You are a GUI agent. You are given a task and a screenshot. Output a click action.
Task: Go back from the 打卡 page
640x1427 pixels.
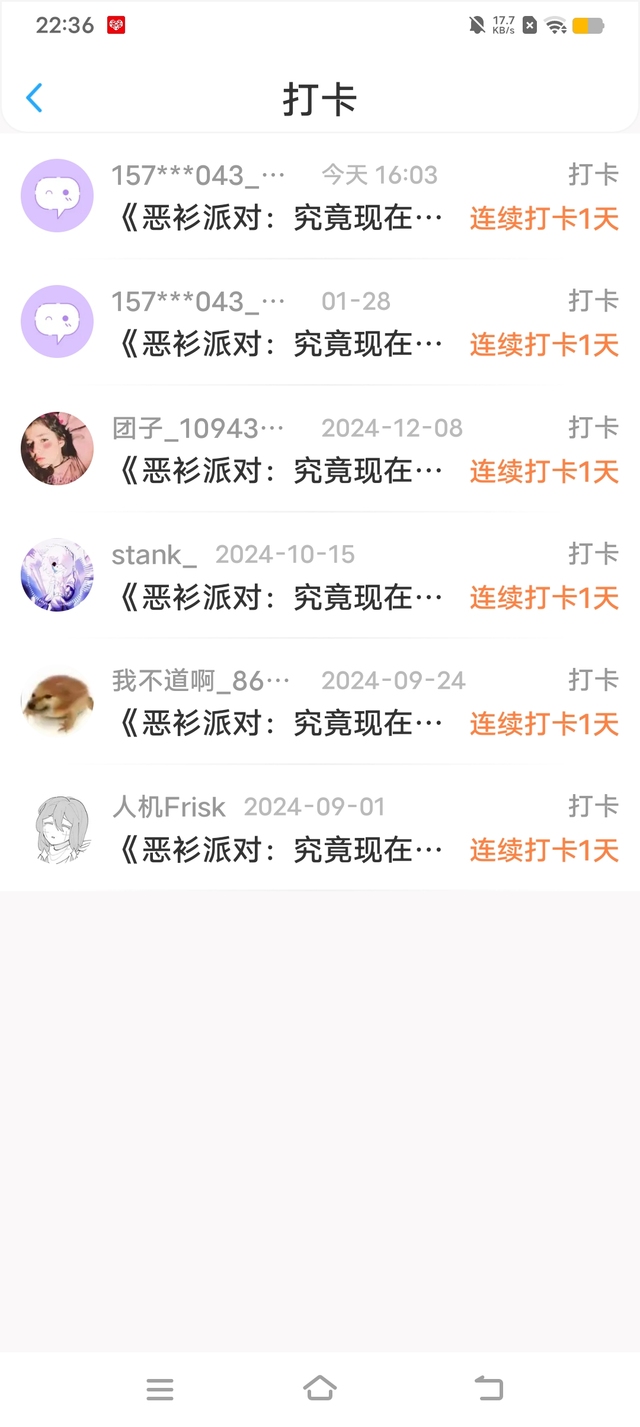[35, 98]
